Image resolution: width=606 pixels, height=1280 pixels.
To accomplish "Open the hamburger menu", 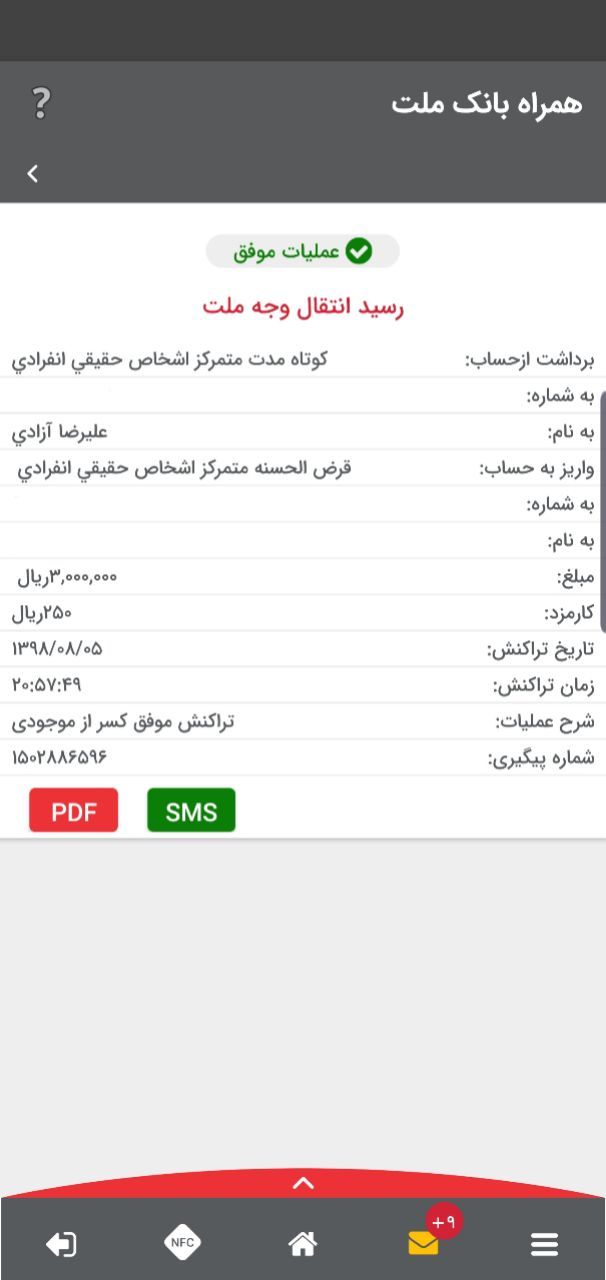I will (544, 1244).
